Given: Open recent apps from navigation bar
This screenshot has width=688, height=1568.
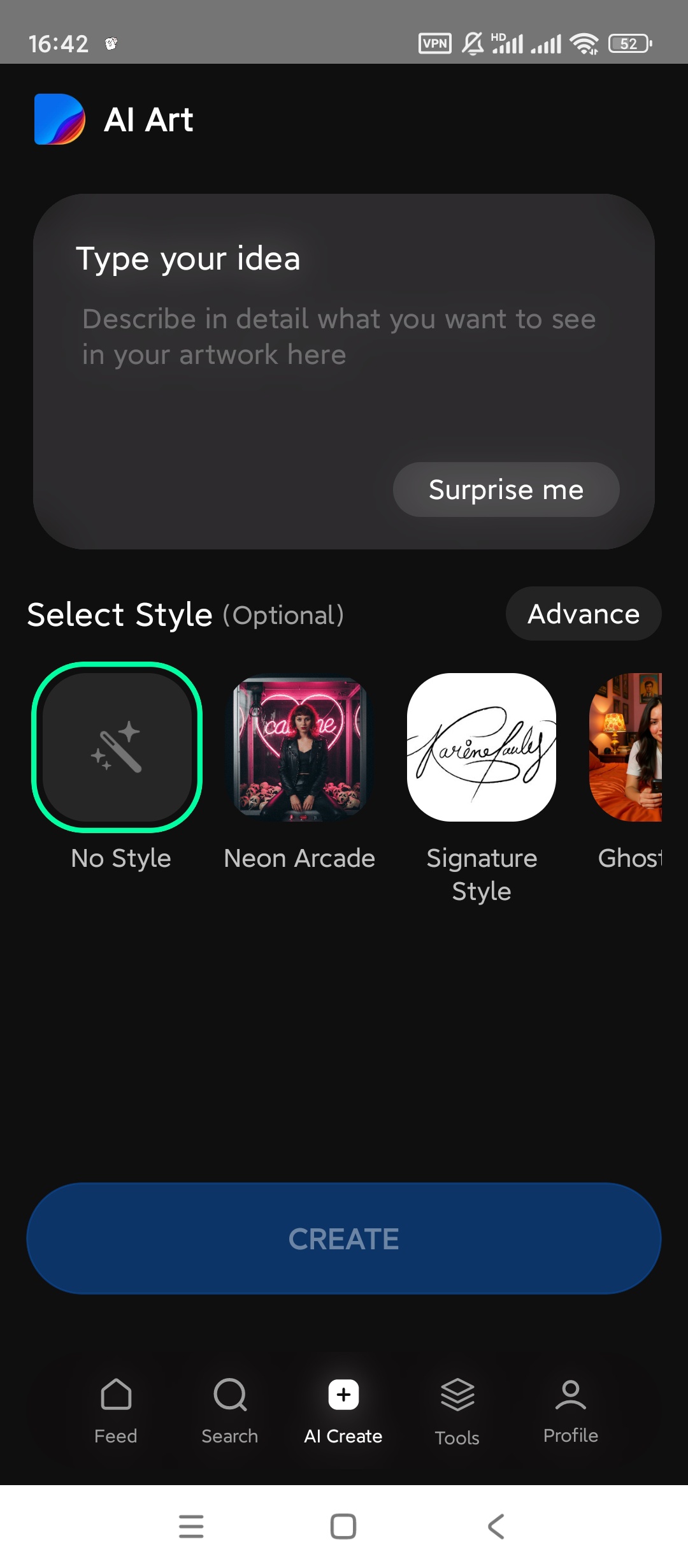Looking at the screenshot, I should click(191, 1527).
